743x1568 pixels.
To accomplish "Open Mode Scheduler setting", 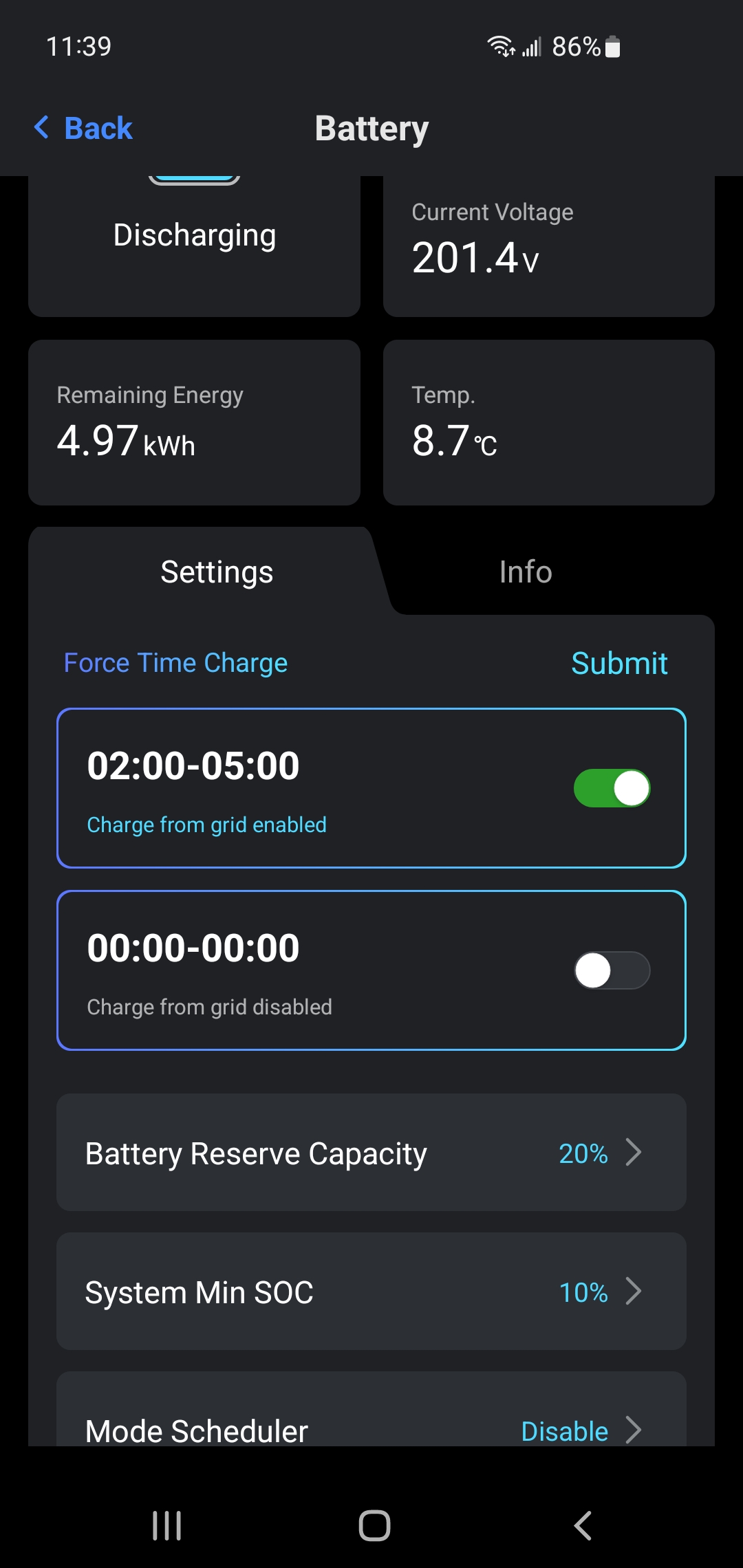I will pos(371,1424).
